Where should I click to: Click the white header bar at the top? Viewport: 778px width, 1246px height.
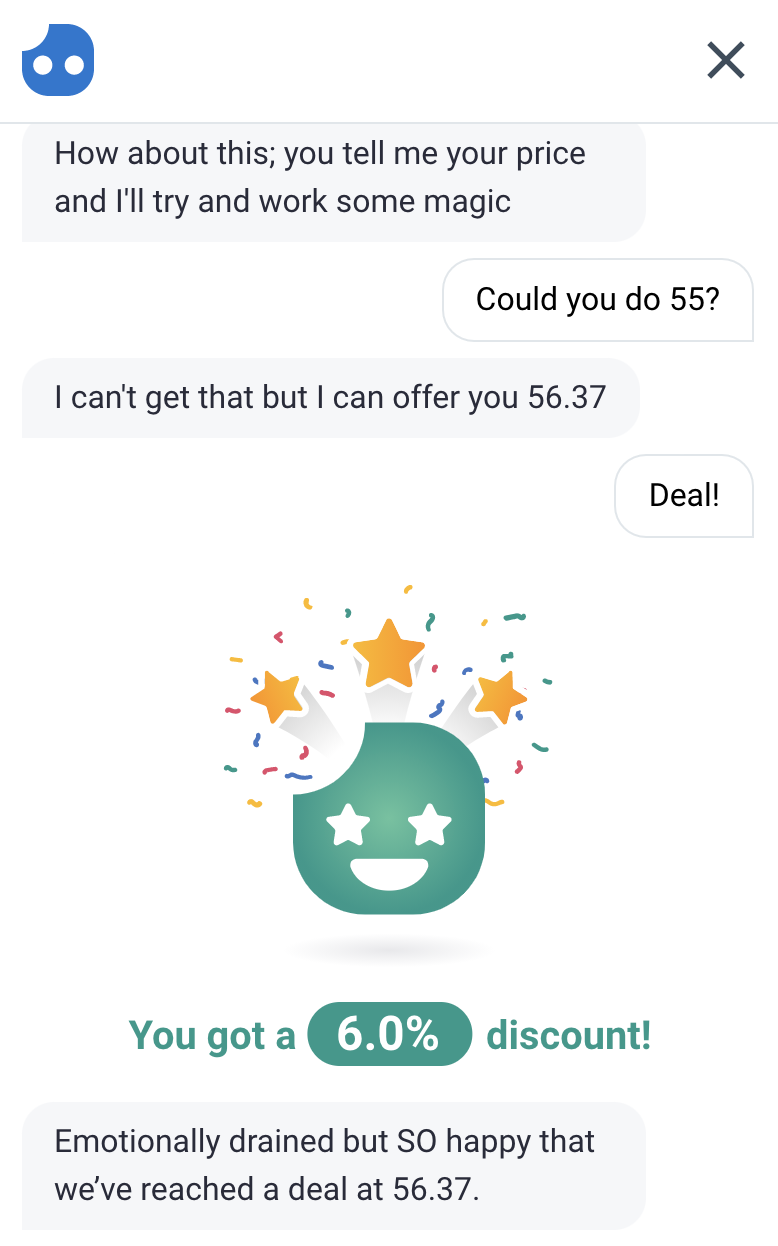click(389, 60)
